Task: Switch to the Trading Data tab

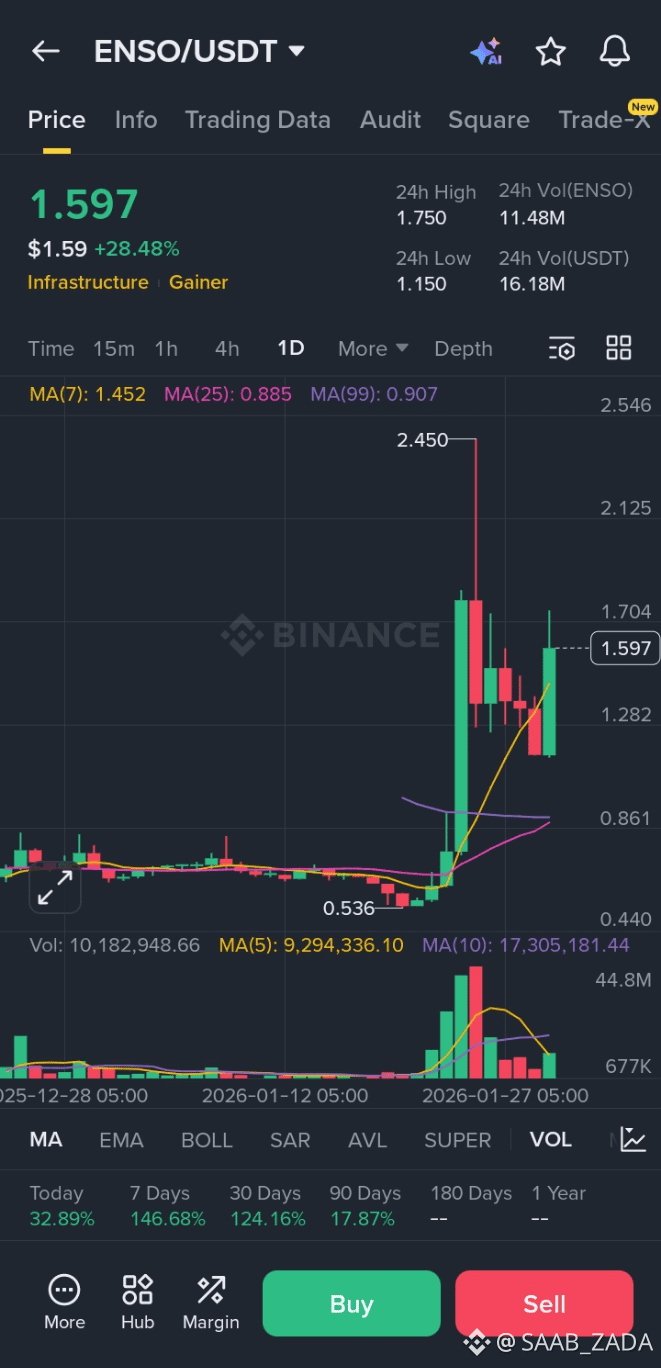Action: pos(257,120)
